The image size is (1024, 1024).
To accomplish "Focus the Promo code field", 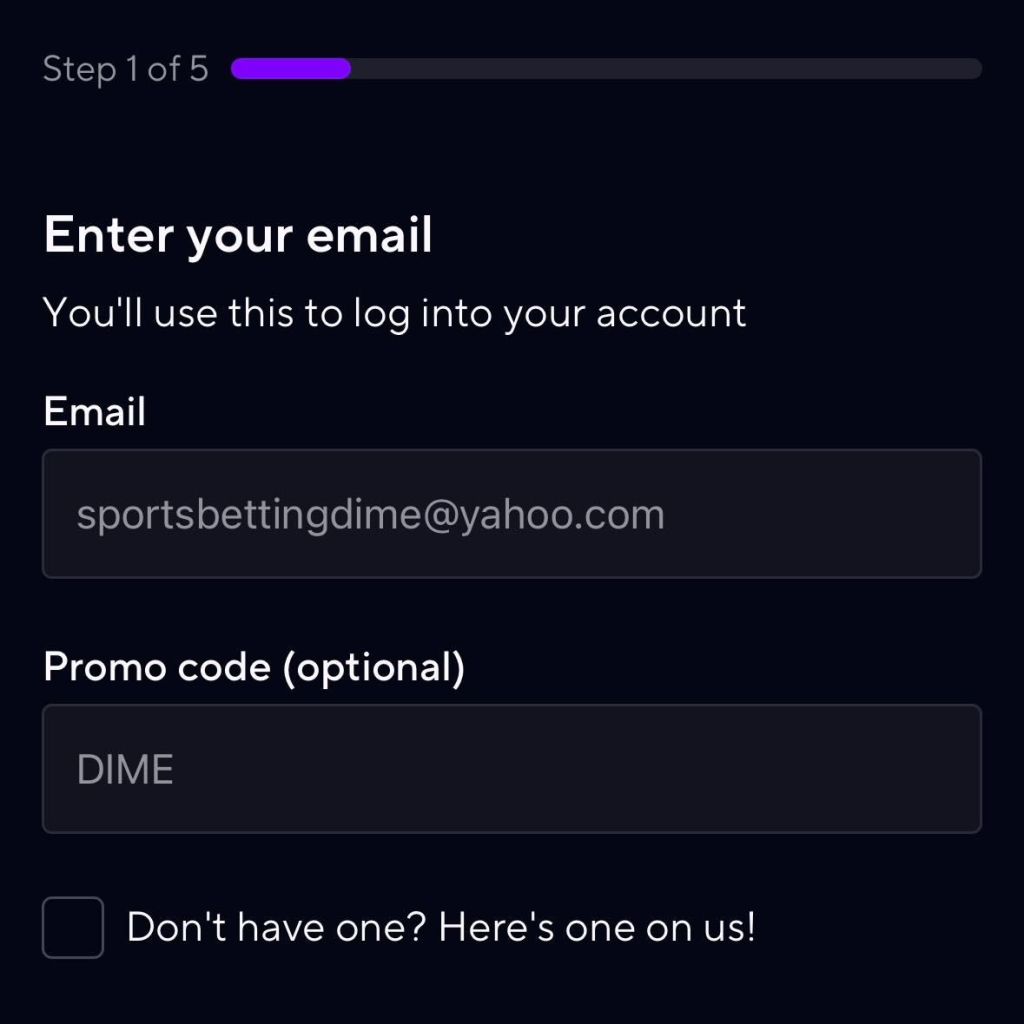I will point(511,769).
